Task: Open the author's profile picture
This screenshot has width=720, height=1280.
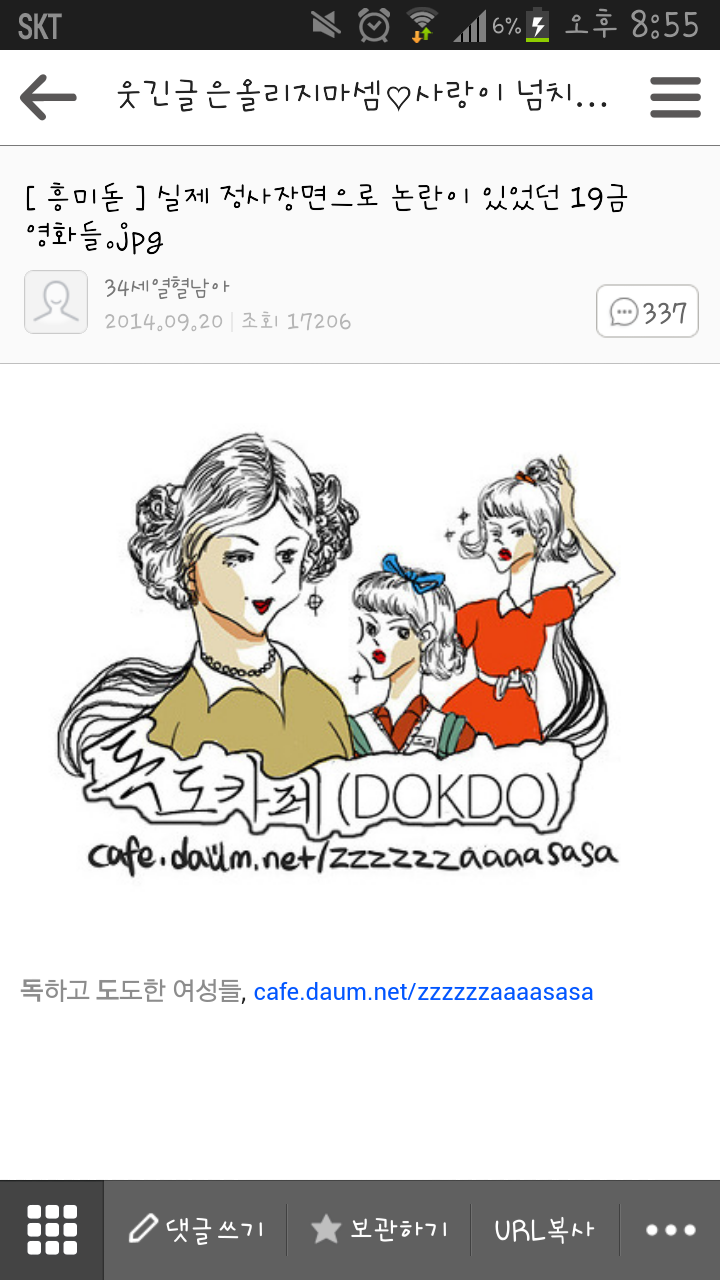Action: click(56, 302)
